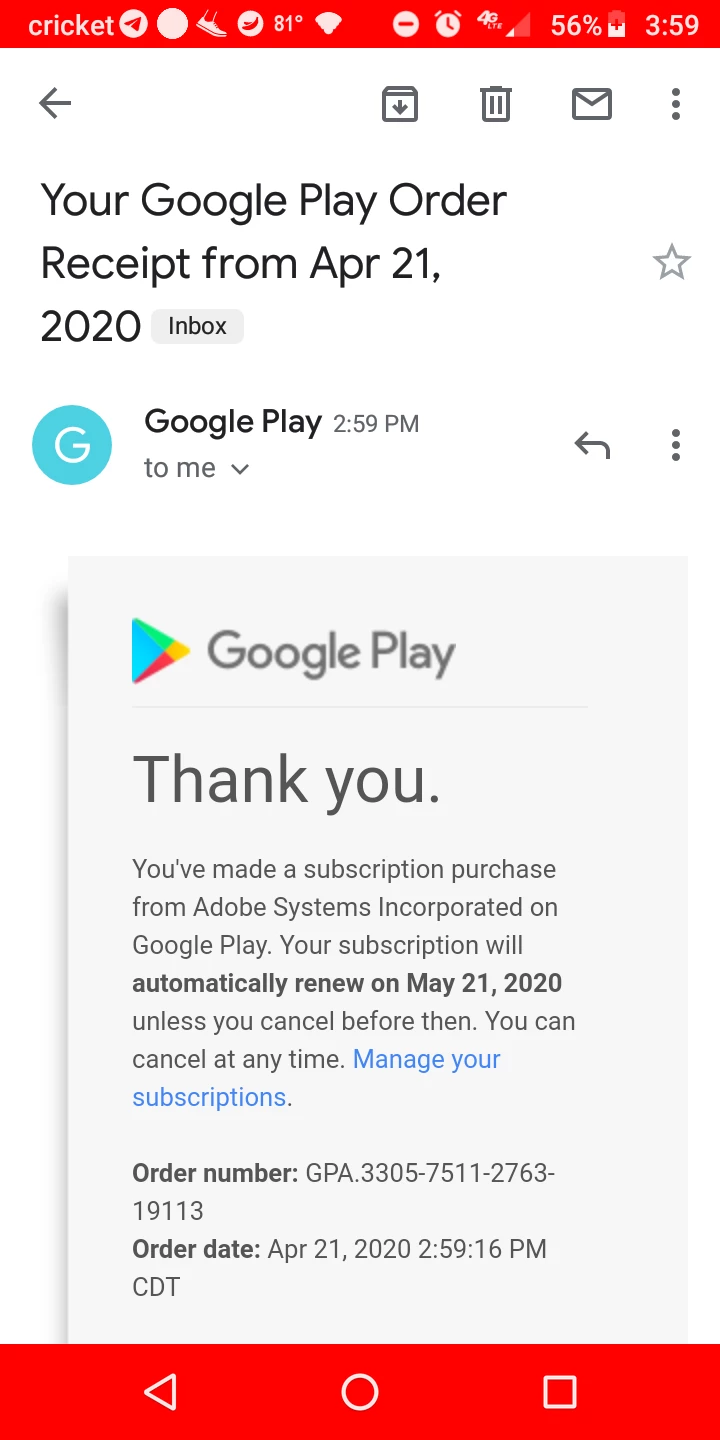The width and height of the screenshot is (720, 1440).
Task: Open the recent apps view
Action: tap(559, 1391)
